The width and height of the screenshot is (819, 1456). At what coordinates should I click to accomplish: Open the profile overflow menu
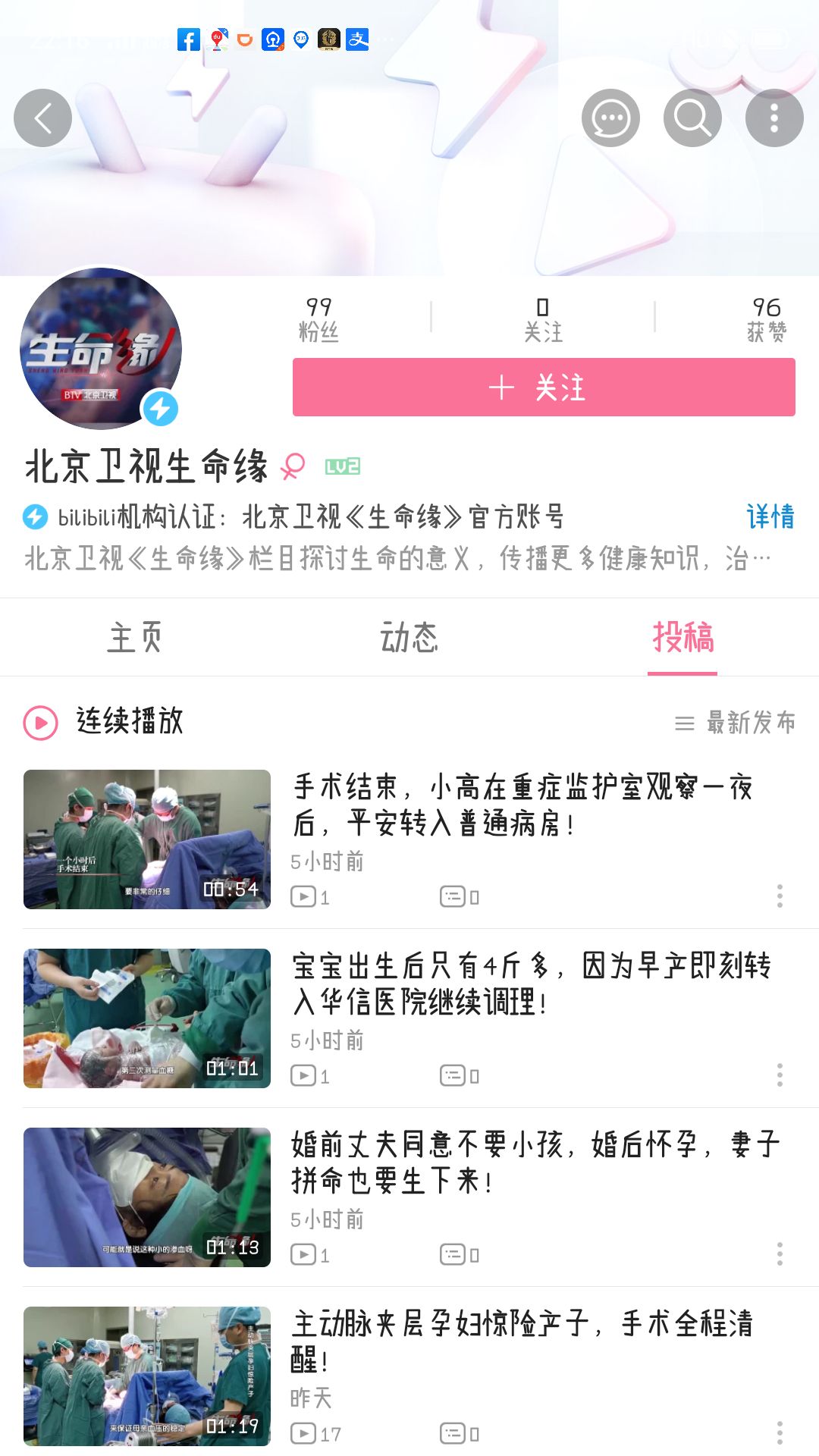pyautogui.click(x=773, y=118)
